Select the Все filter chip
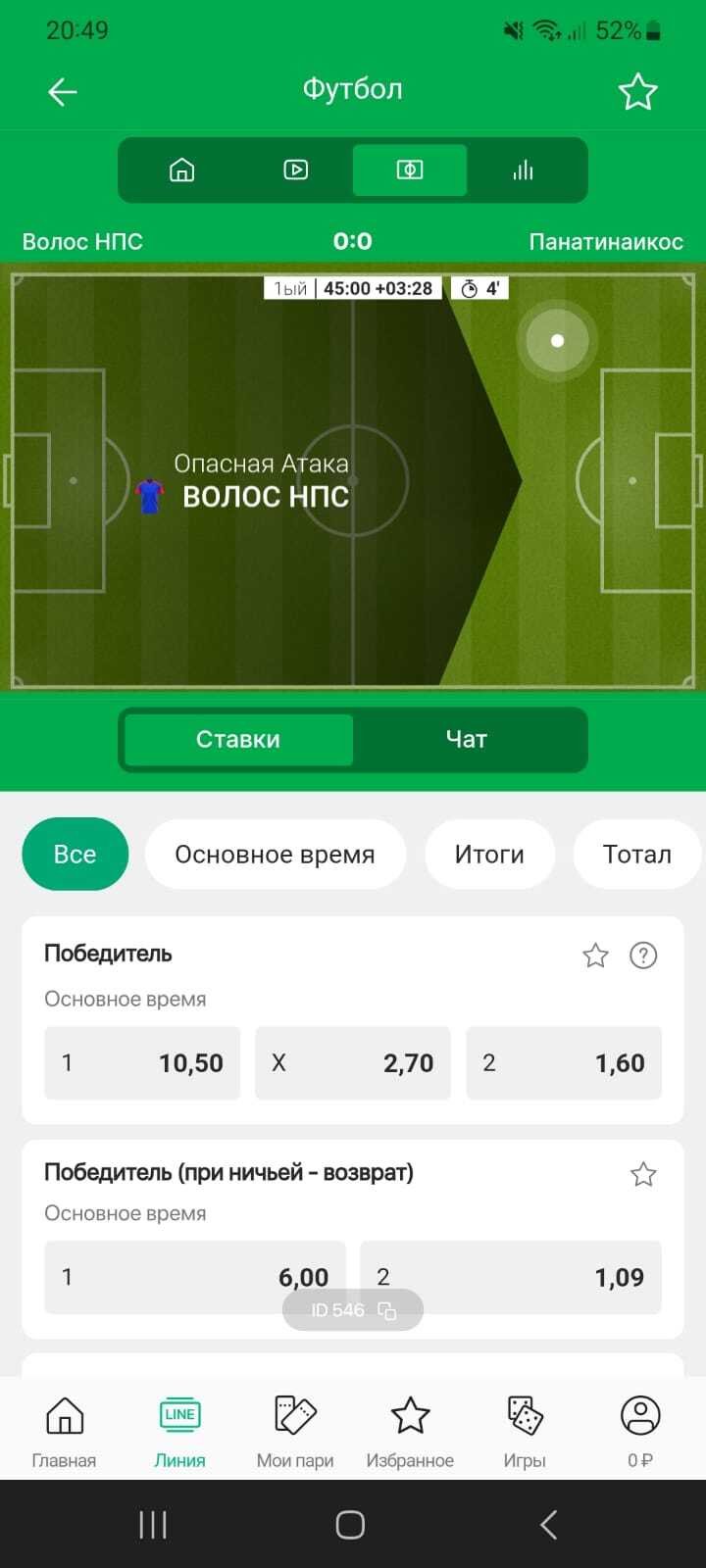706x1568 pixels. coord(75,855)
